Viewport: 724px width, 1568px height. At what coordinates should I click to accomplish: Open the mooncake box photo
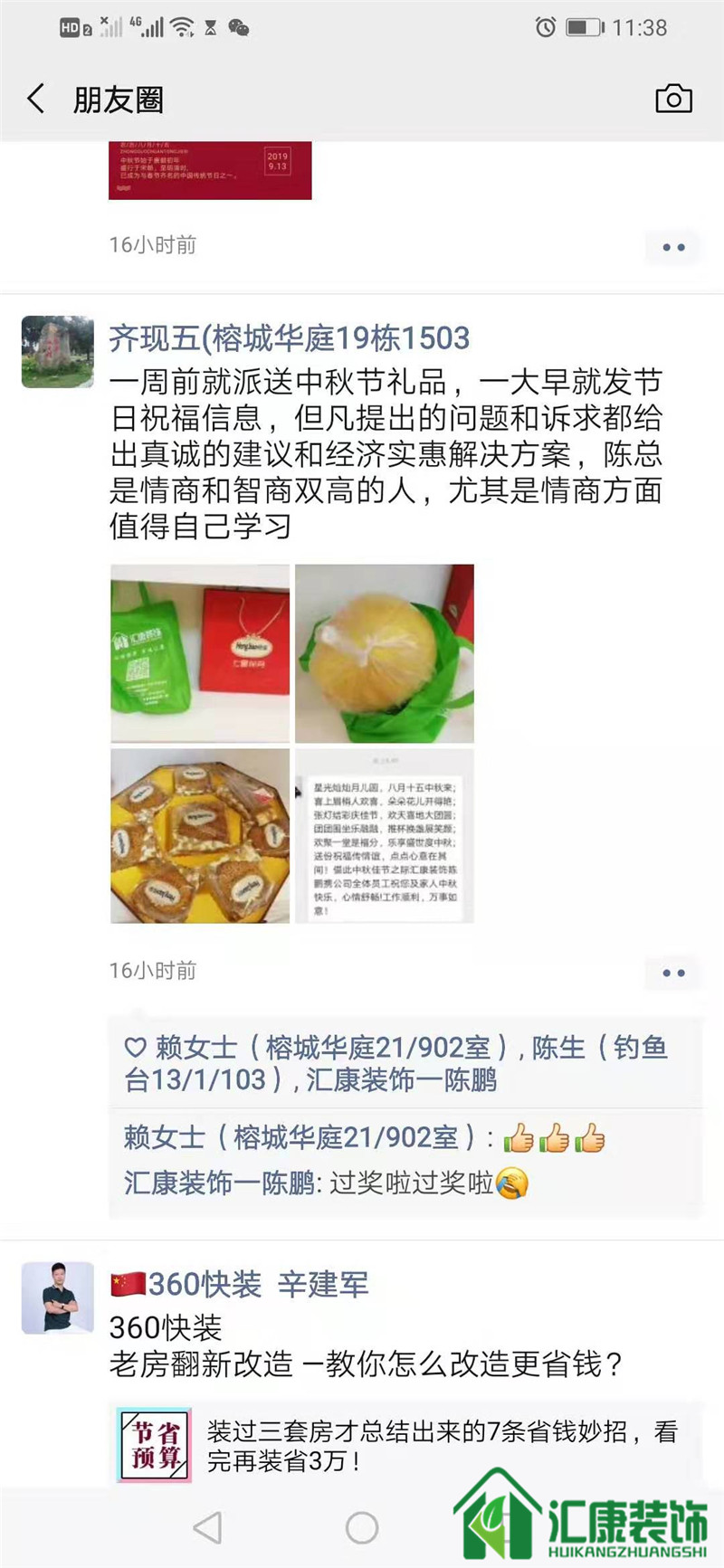pos(200,836)
